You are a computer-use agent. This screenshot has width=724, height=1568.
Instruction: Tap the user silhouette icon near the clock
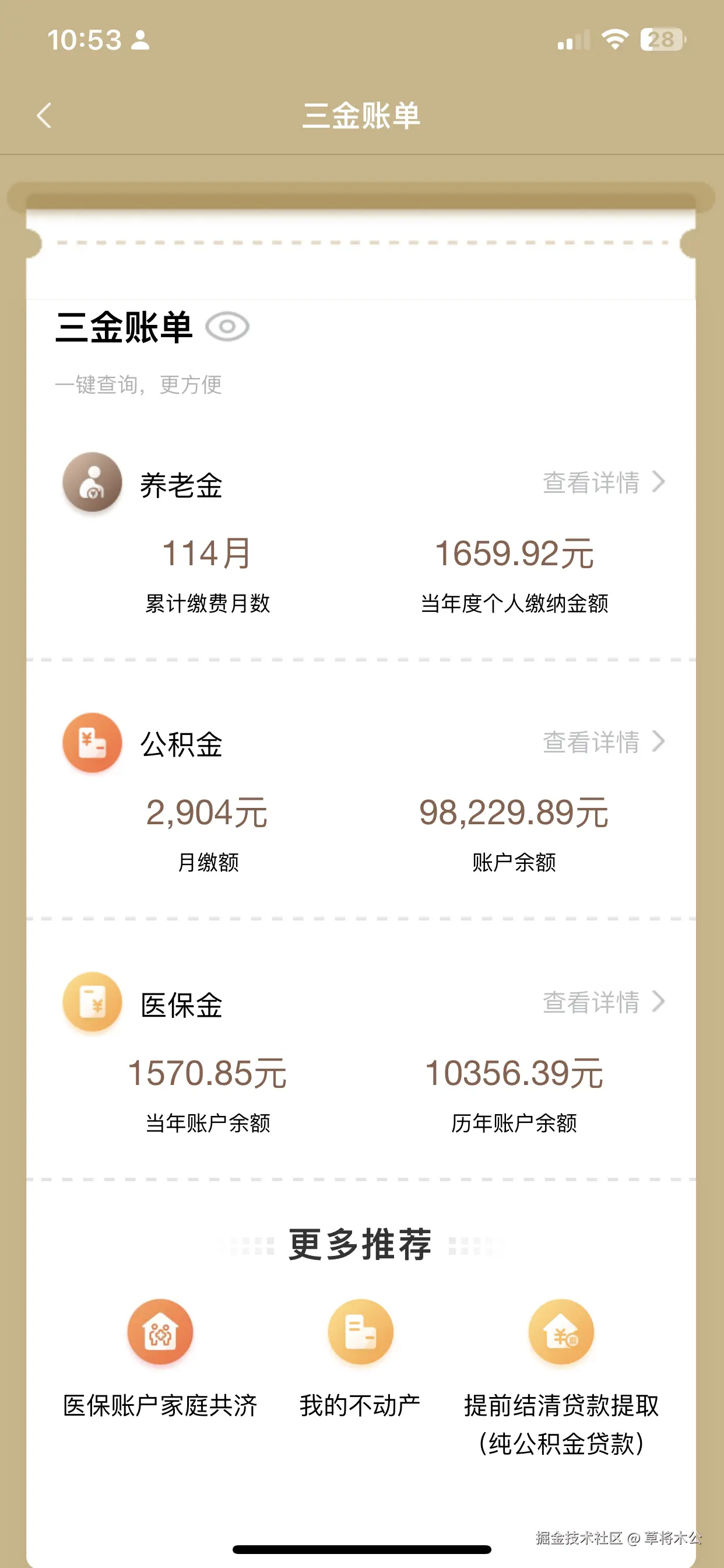141,41
